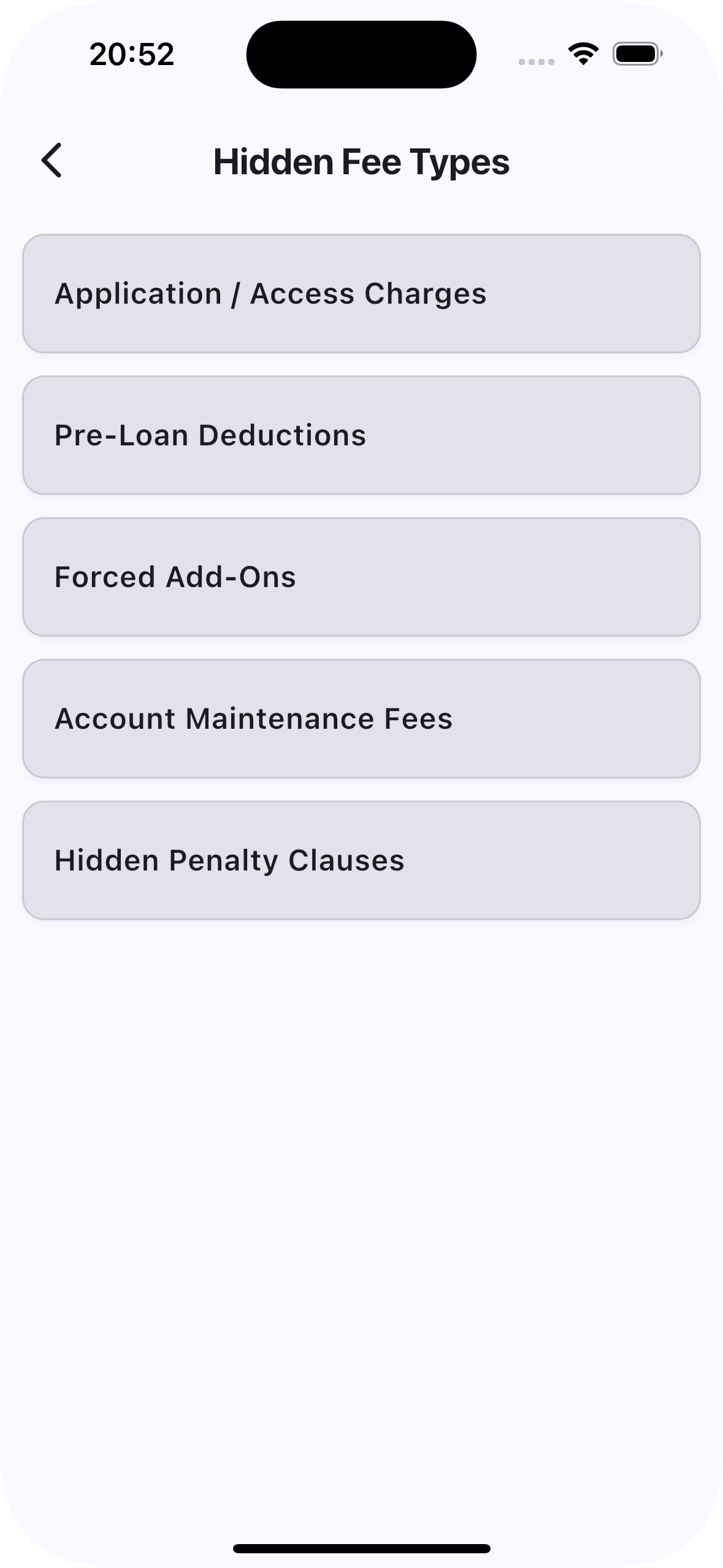Viewport: 723px width, 1568px height.
Task: Open Pre-Loan Deductions
Action: pos(361,436)
